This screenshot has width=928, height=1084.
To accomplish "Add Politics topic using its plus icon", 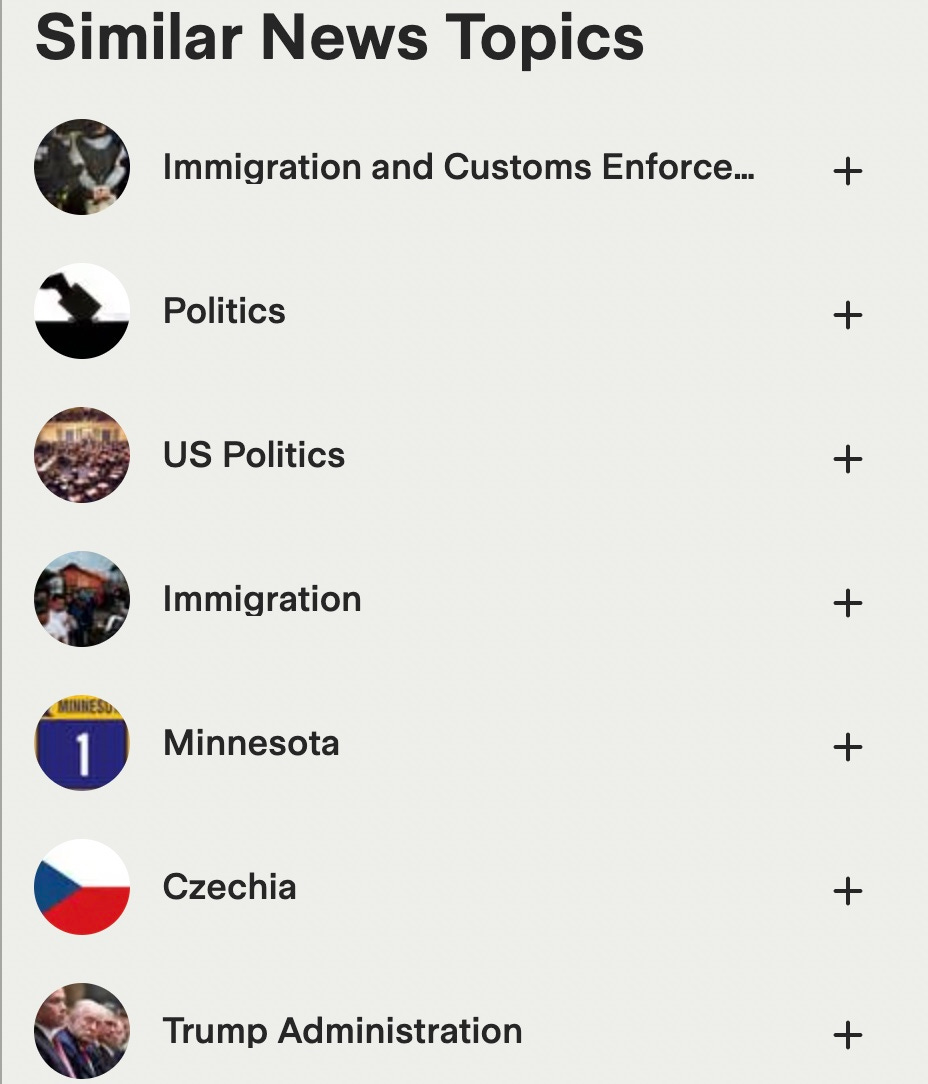I will (x=847, y=315).
